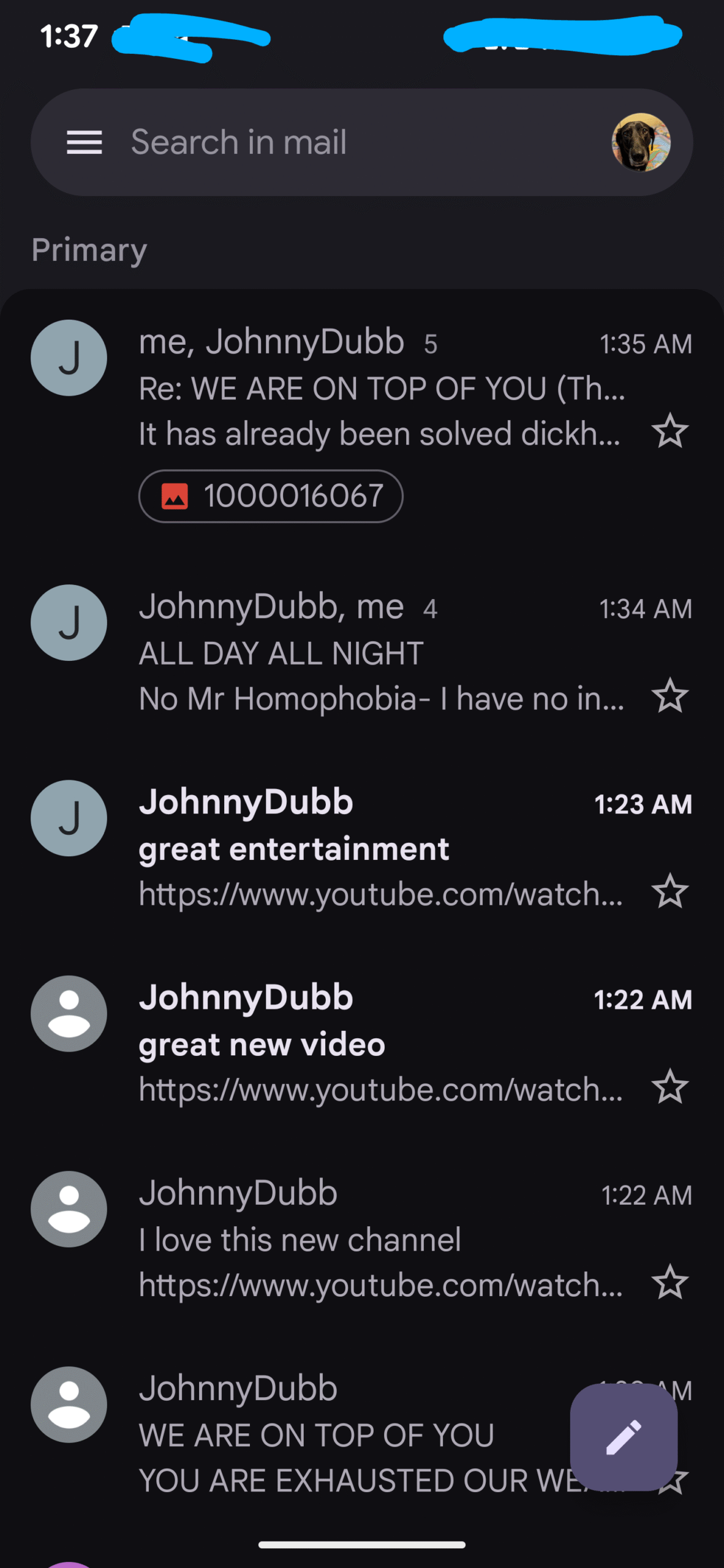Star the 'I love this new channel' email
This screenshot has height=1568, width=724.
pyautogui.click(x=670, y=1282)
